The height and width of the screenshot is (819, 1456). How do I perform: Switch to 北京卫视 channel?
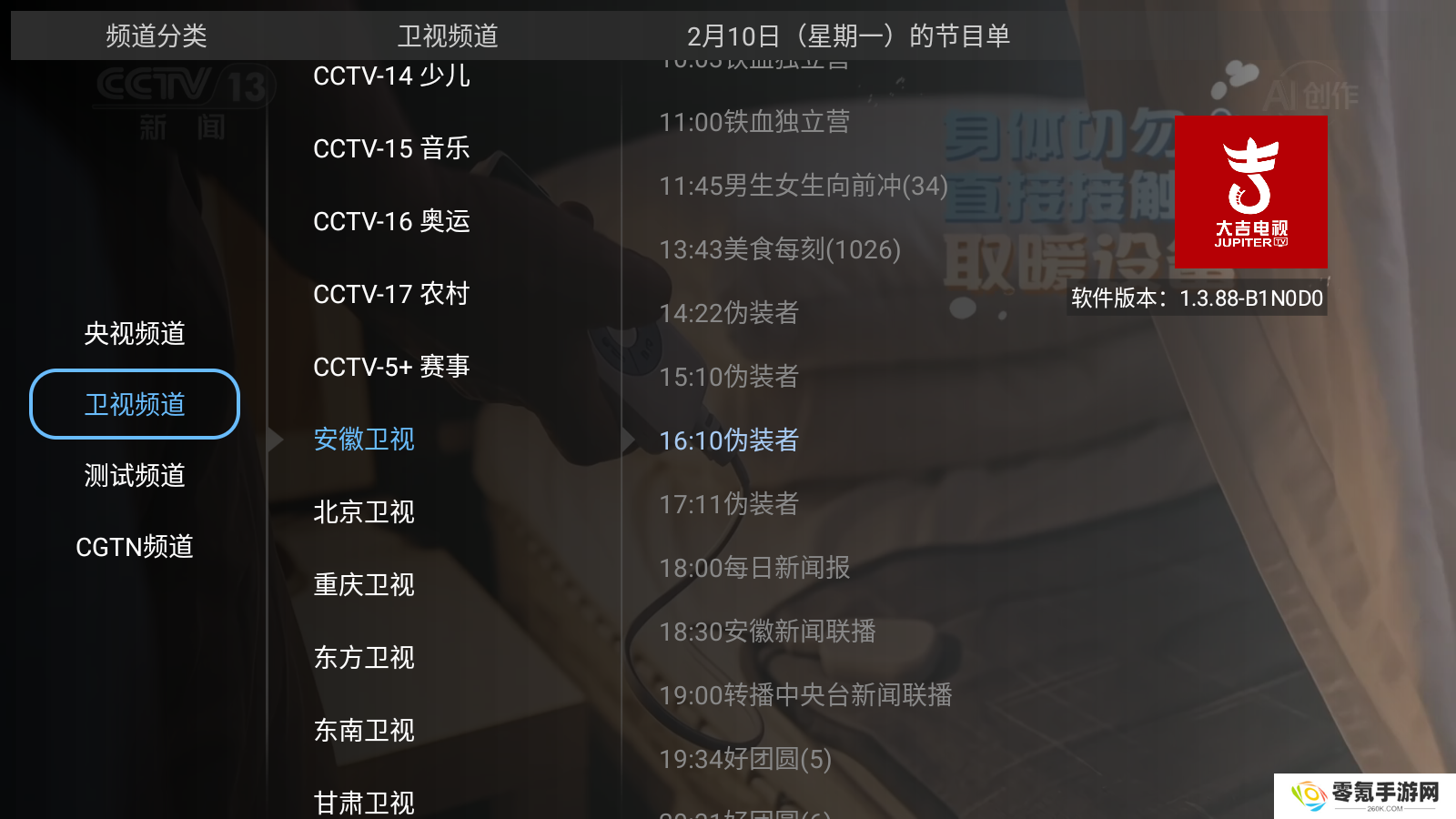(364, 512)
